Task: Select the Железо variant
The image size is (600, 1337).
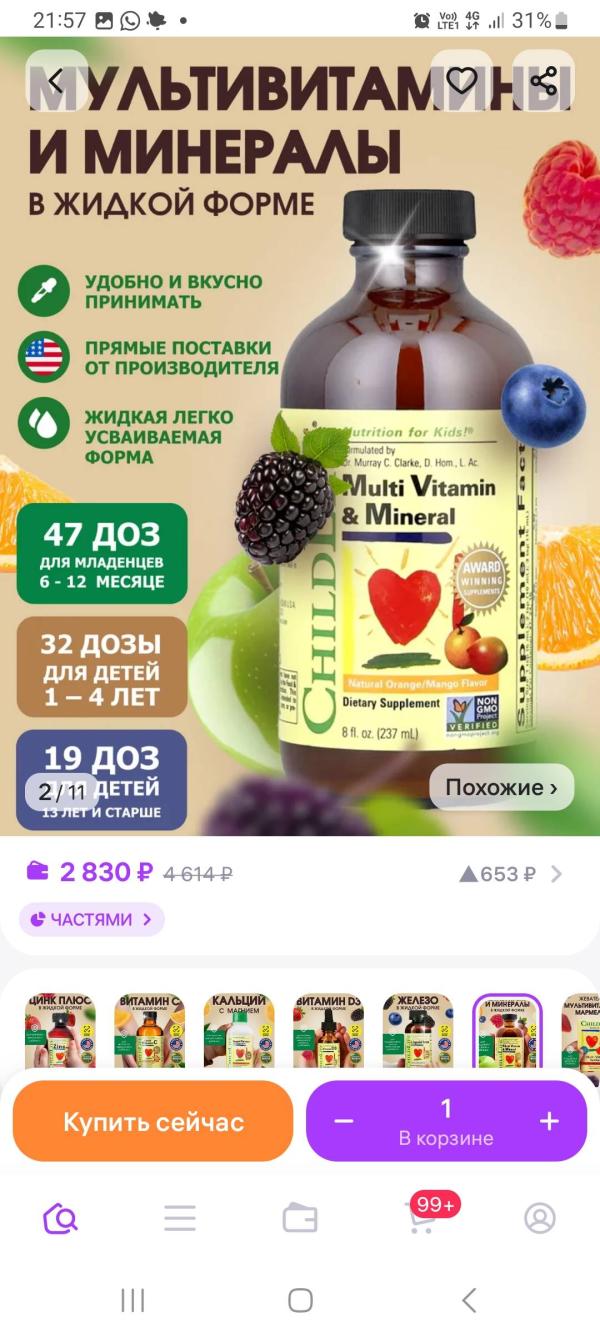Action: click(x=417, y=1030)
